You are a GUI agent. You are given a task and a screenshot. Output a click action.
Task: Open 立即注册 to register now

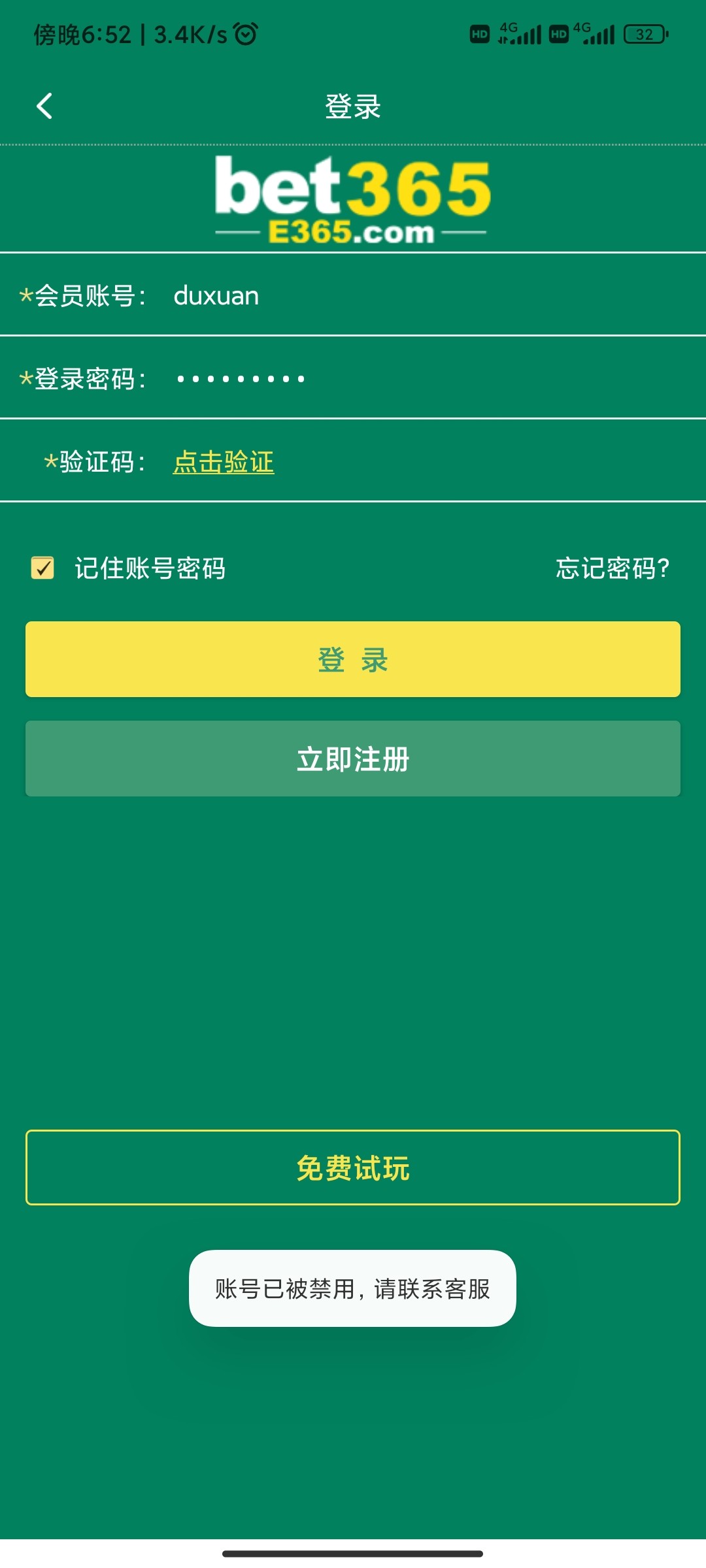(x=353, y=759)
